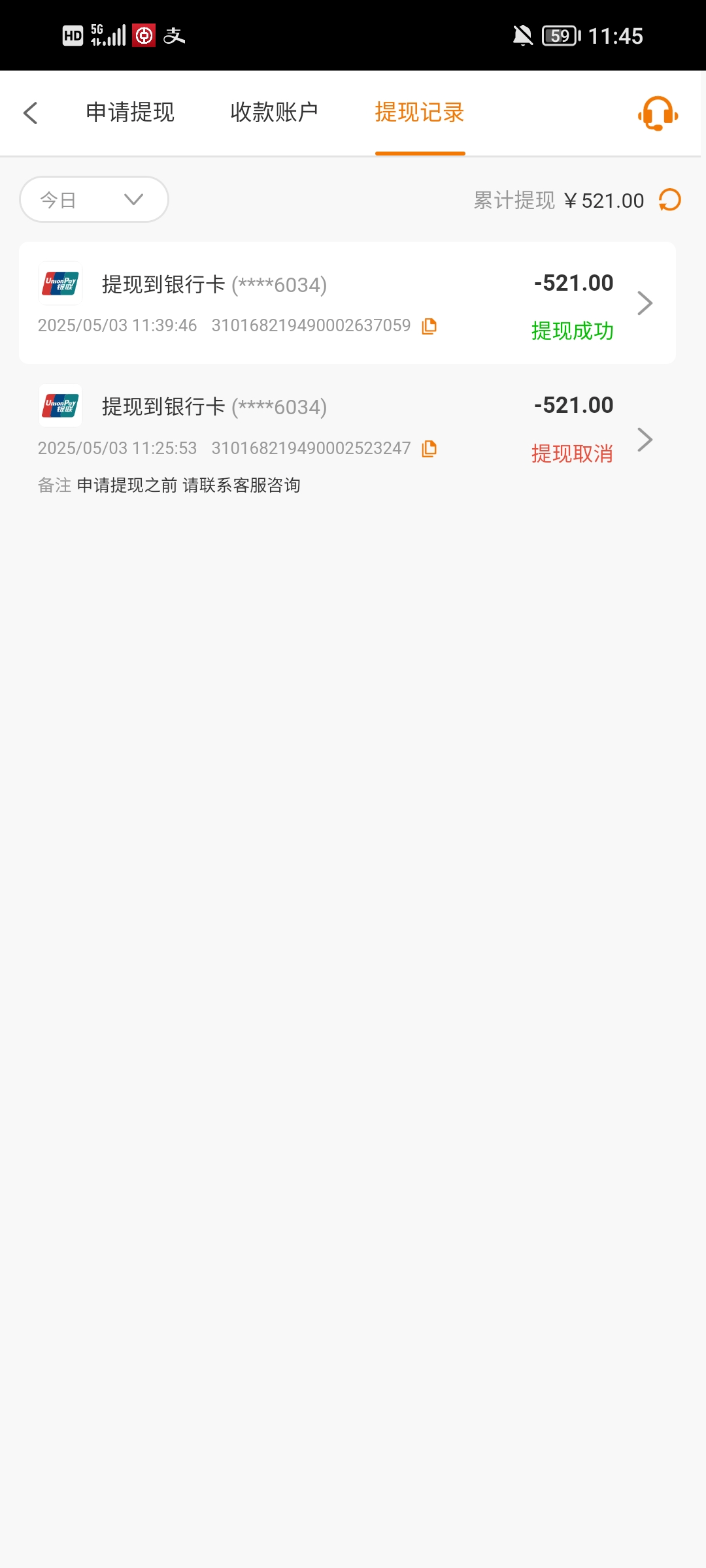This screenshot has height=1568, width=706.
Task: Click the -521.00 amount on the successful record
Action: click(573, 282)
